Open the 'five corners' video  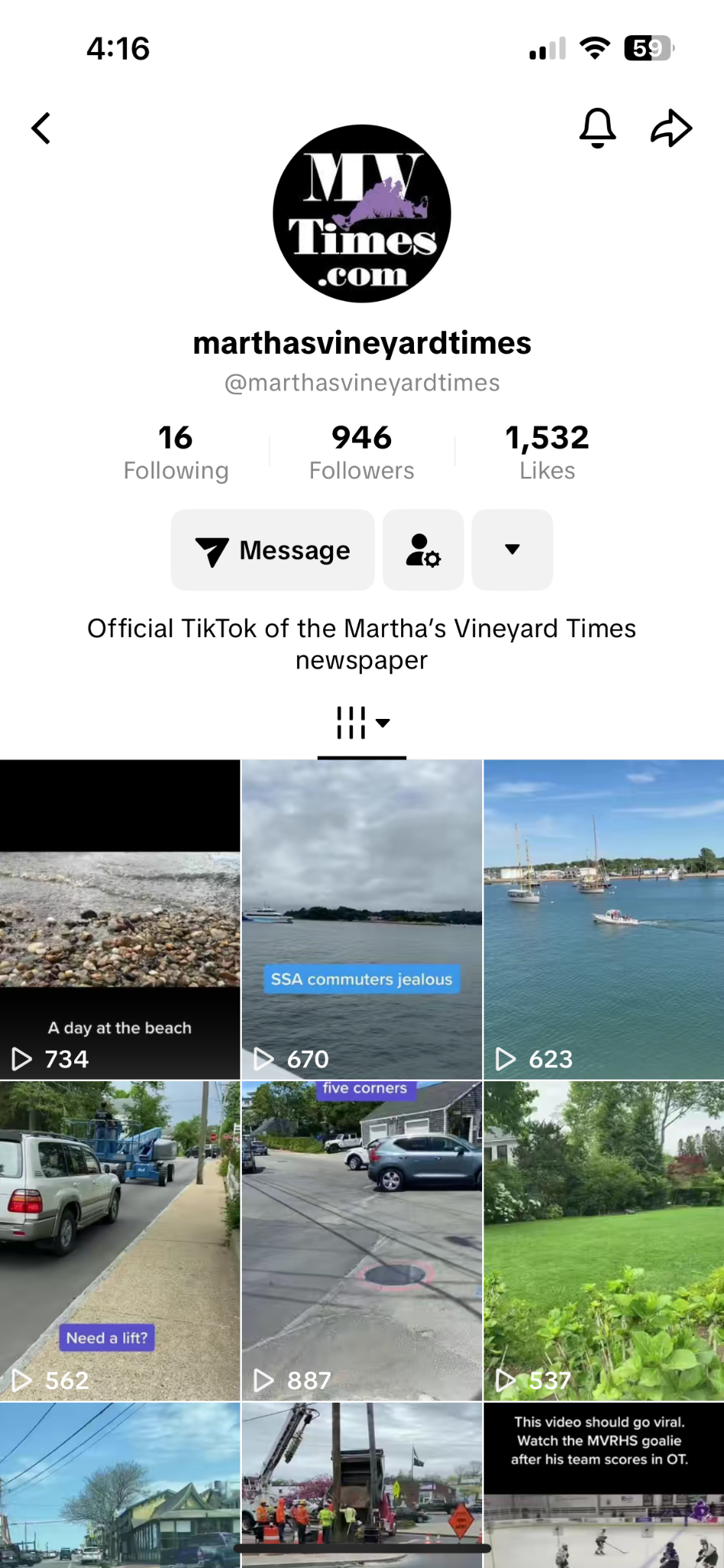point(362,1240)
